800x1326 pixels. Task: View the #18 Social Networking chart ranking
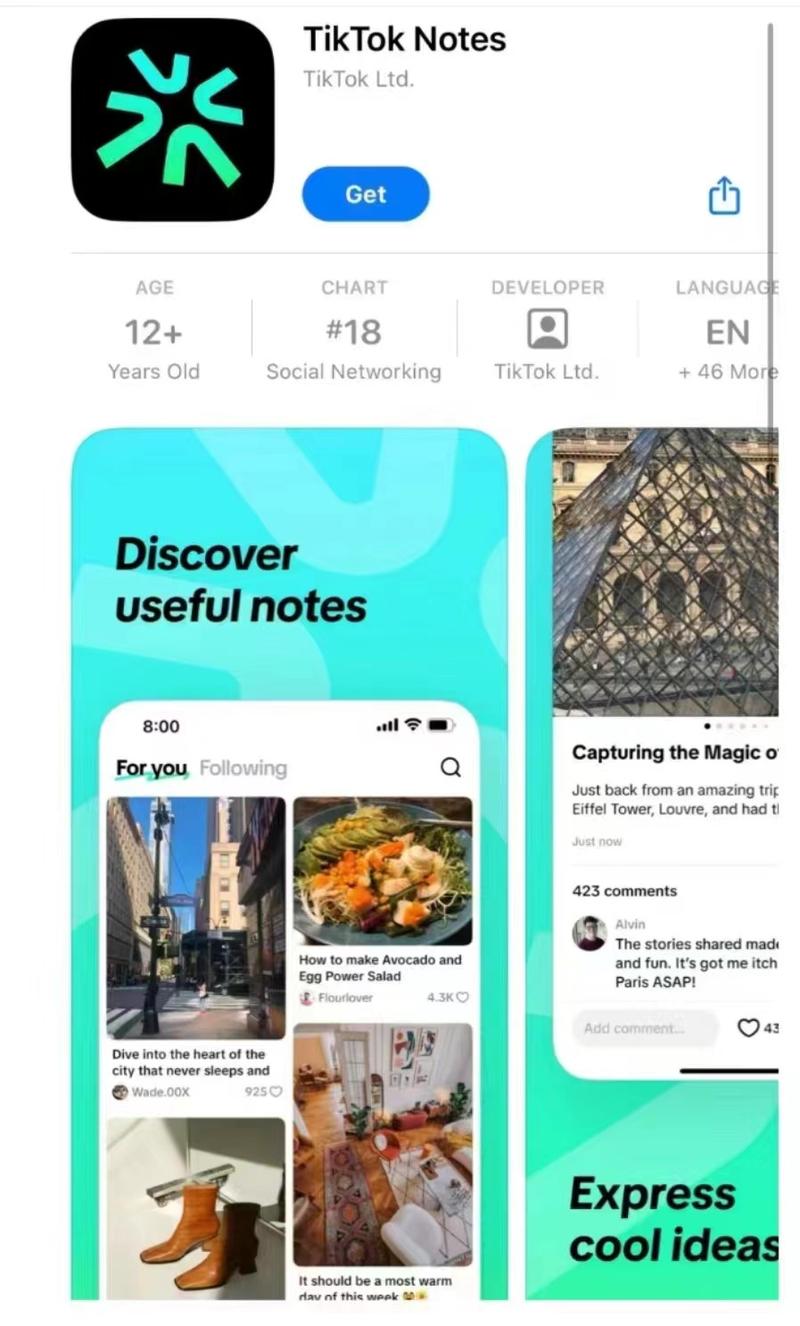click(353, 331)
